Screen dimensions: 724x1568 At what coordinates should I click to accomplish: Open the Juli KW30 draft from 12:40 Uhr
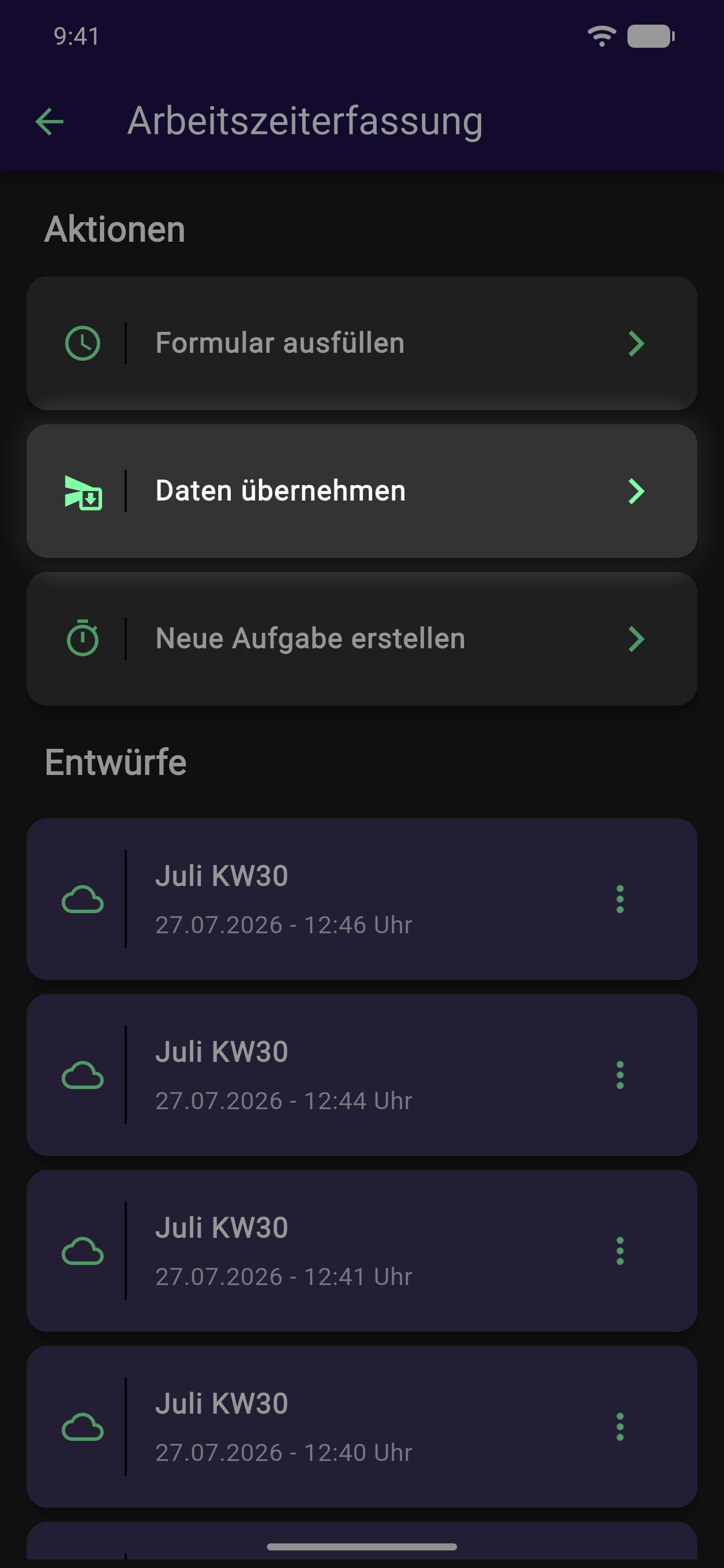point(361,1427)
